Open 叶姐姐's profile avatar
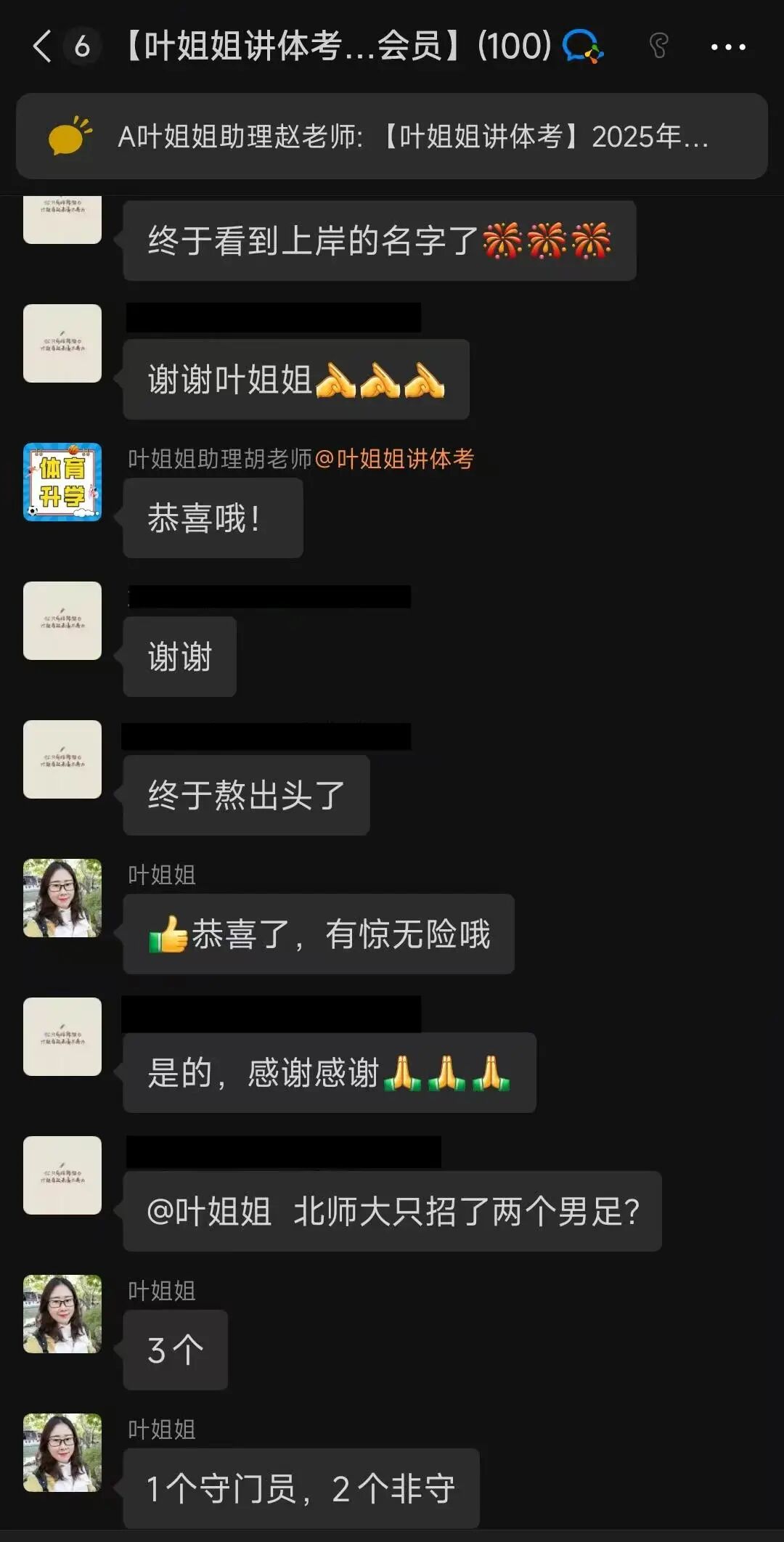 coord(62,898)
